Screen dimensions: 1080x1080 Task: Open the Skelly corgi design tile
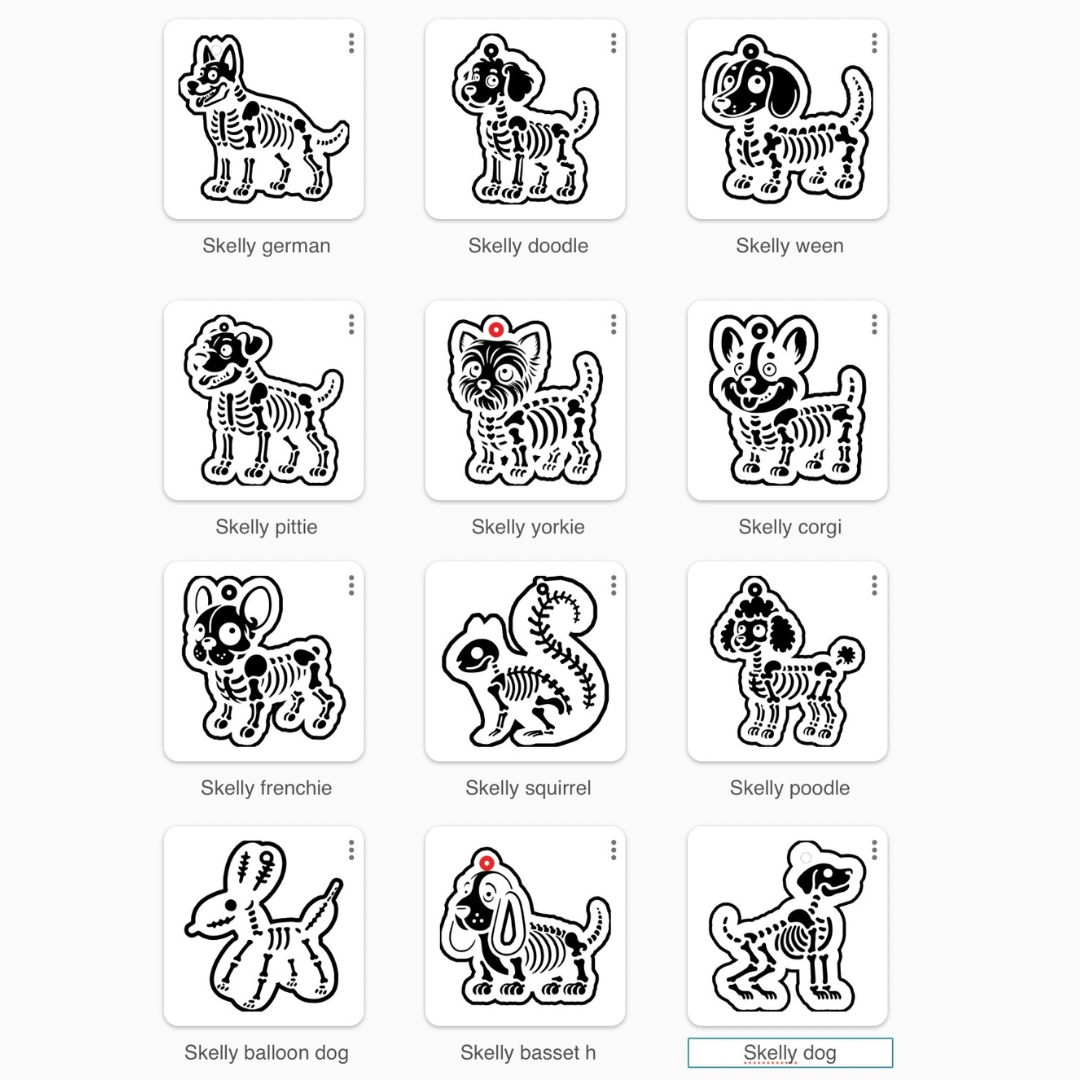[x=787, y=401]
